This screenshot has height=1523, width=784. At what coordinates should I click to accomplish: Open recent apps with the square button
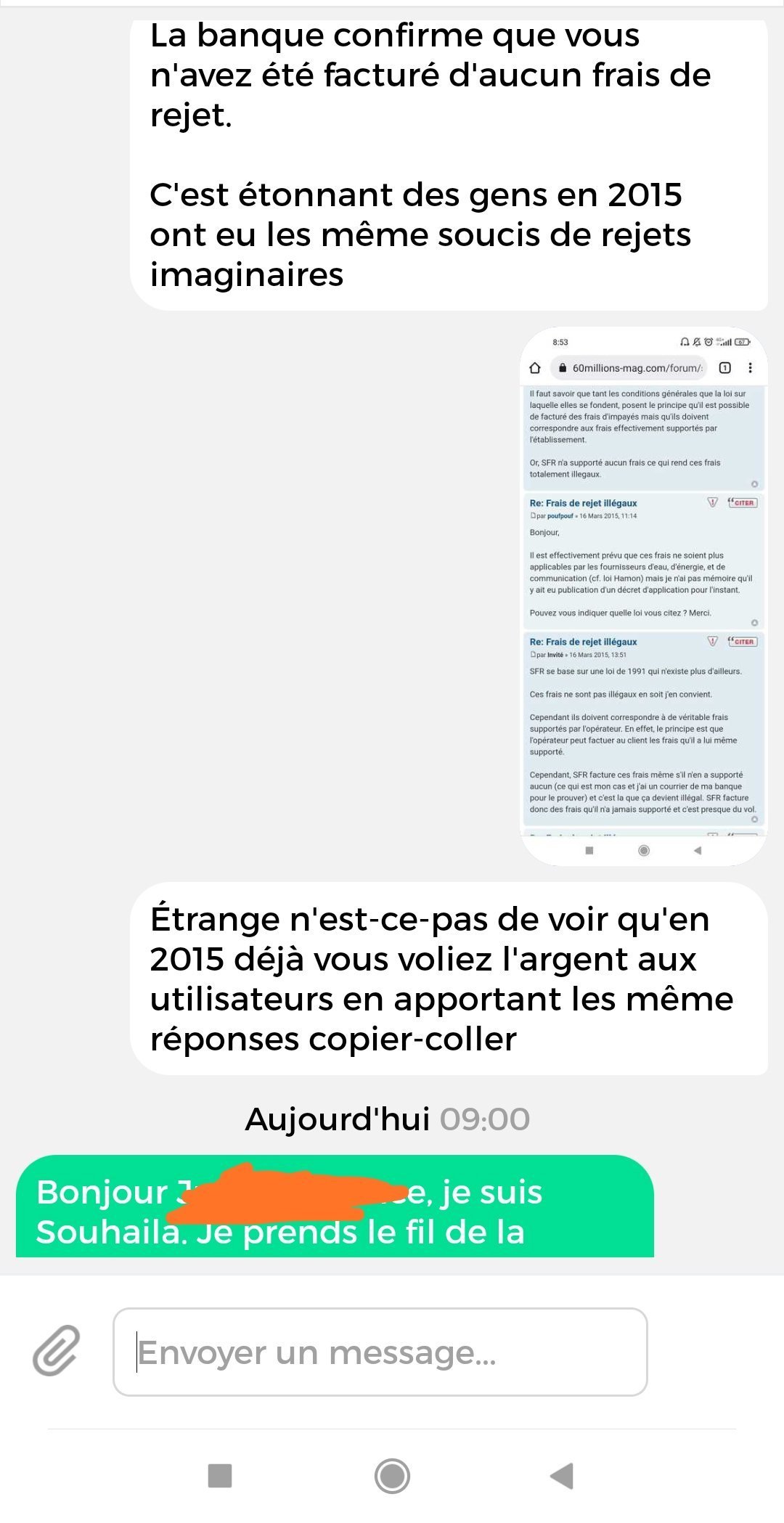(220, 1476)
